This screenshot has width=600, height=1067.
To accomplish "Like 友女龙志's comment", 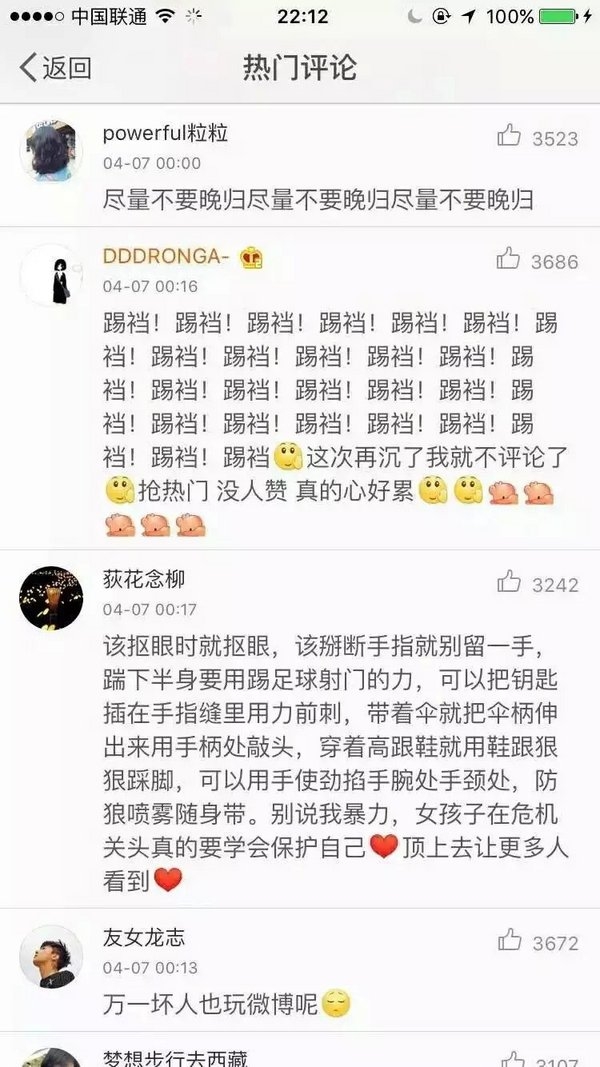I will 510,941.
